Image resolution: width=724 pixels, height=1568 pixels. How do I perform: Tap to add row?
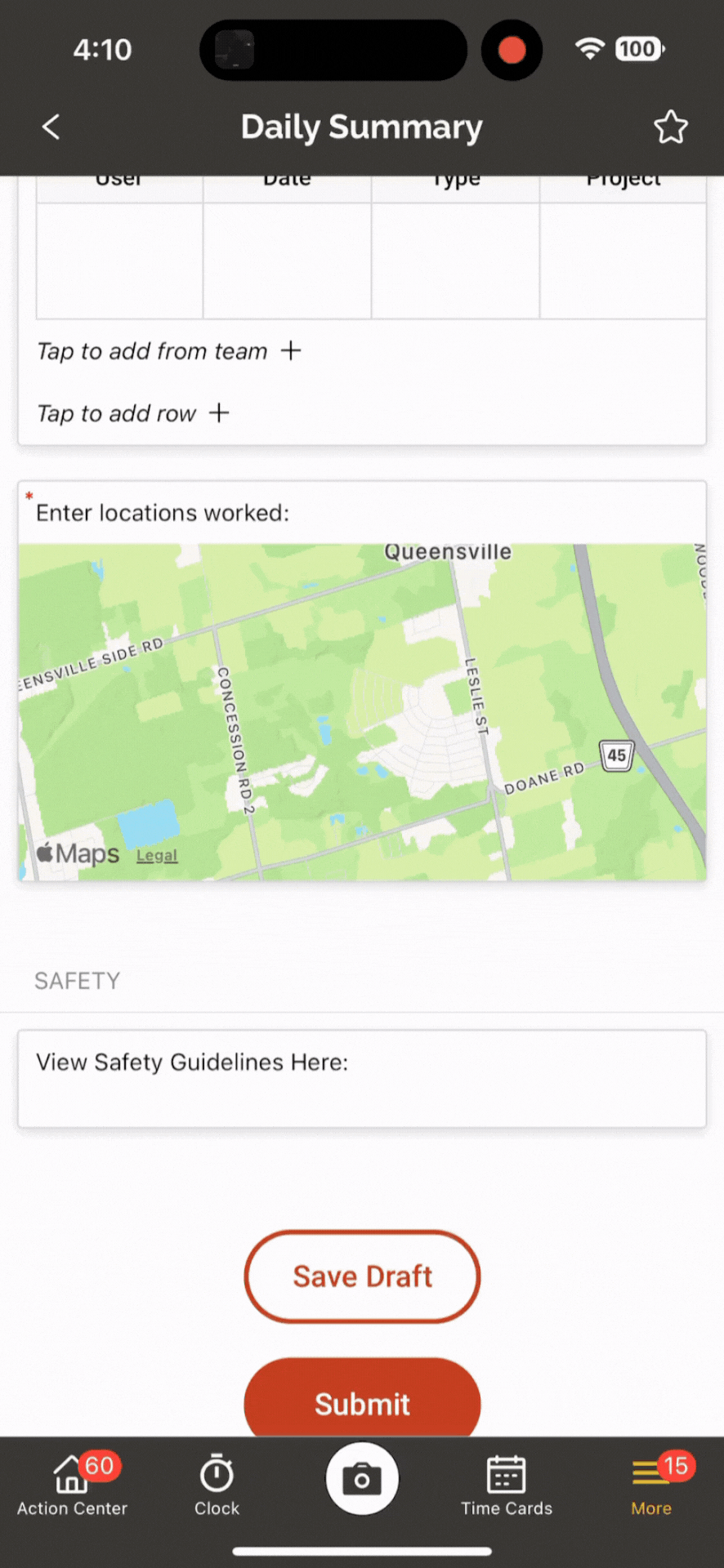pyautogui.click(x=133, y=413)
